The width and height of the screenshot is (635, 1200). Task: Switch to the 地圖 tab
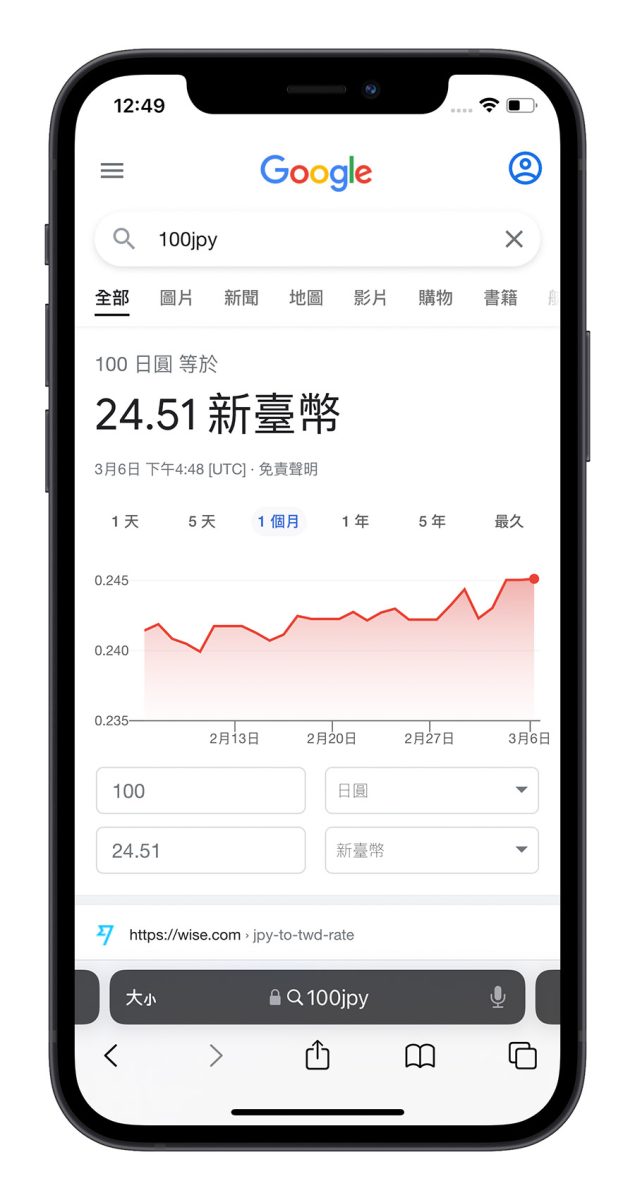point(306,298)
